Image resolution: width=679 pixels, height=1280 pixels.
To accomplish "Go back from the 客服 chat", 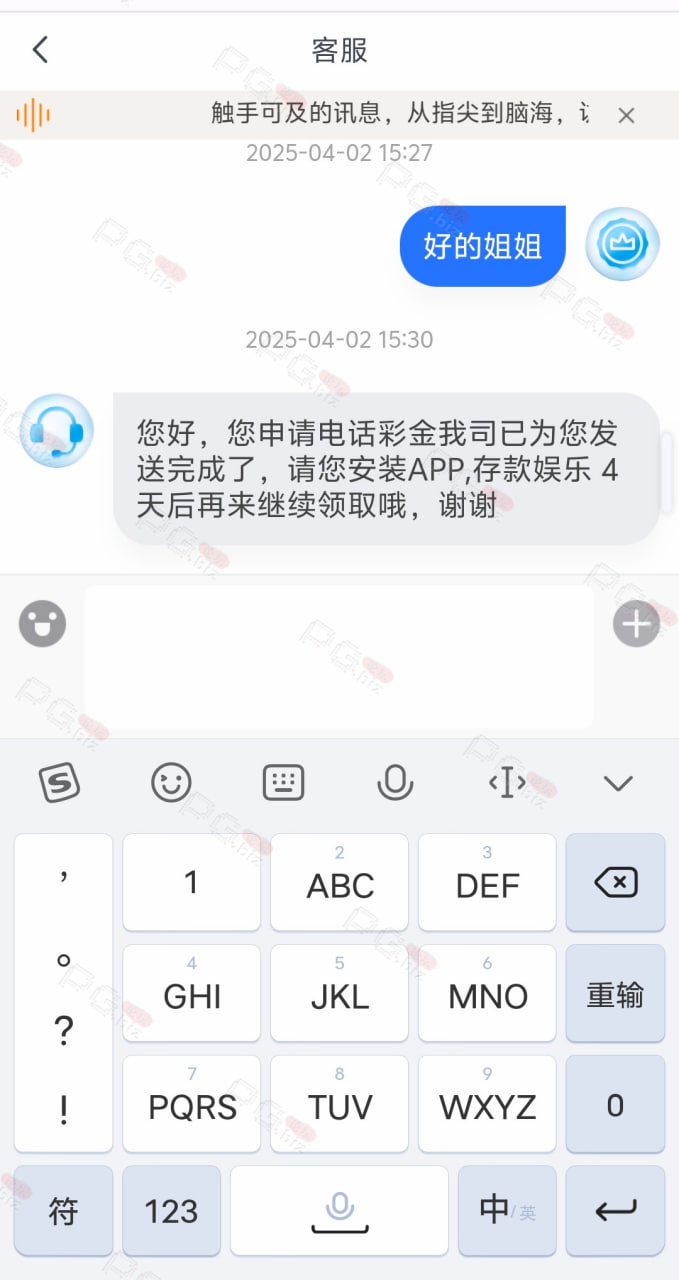I will [40, 49].
